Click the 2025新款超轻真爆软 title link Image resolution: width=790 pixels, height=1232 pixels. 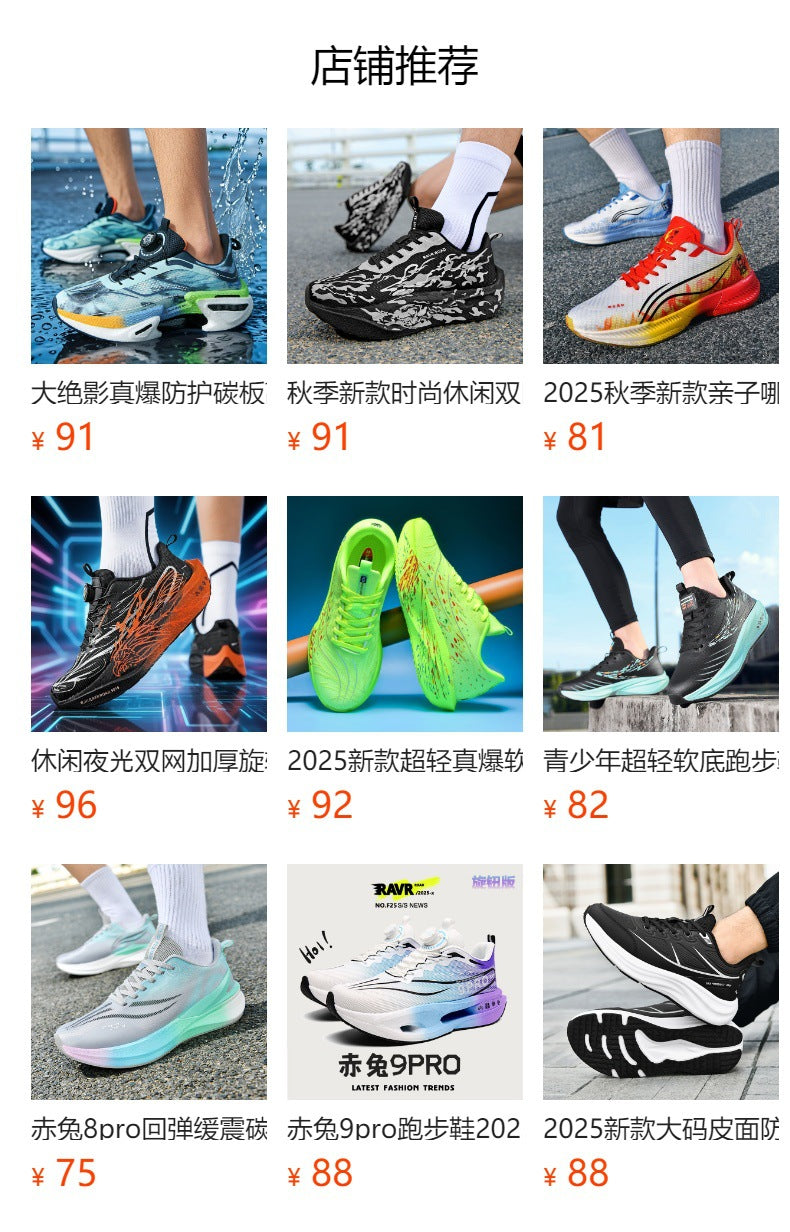[404, 763]
